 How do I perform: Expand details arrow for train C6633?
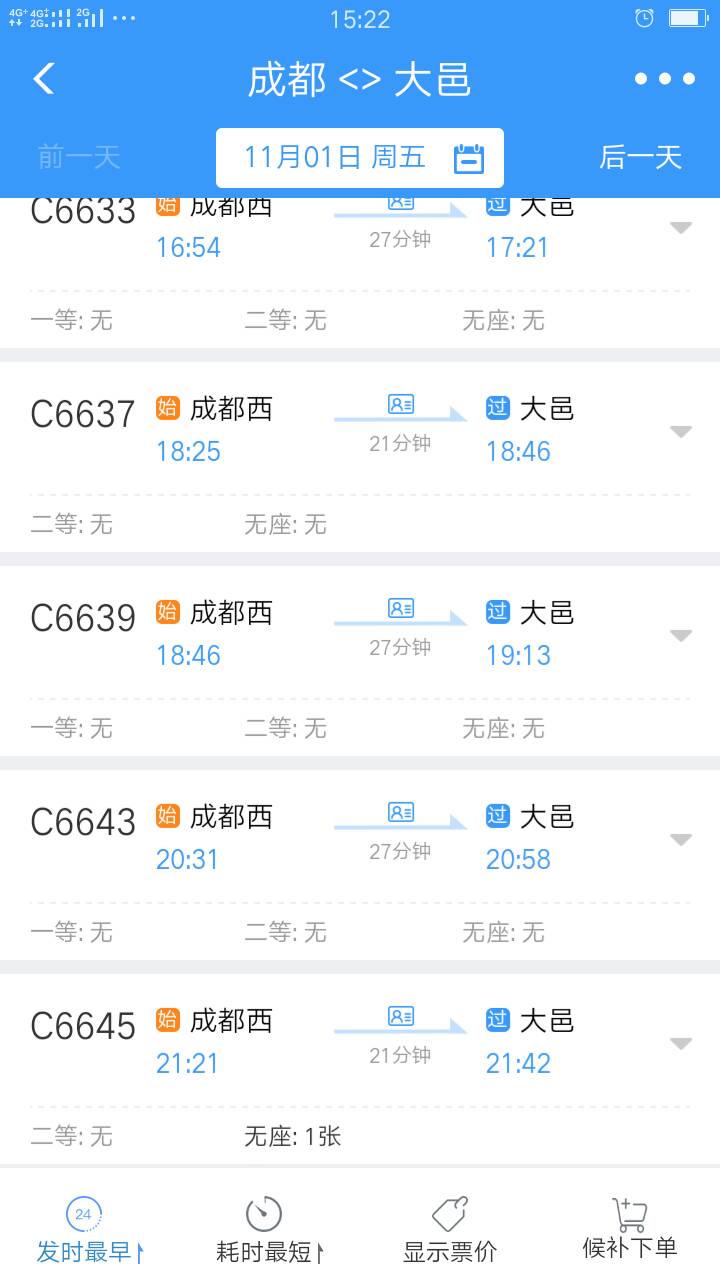coord(681,228)
